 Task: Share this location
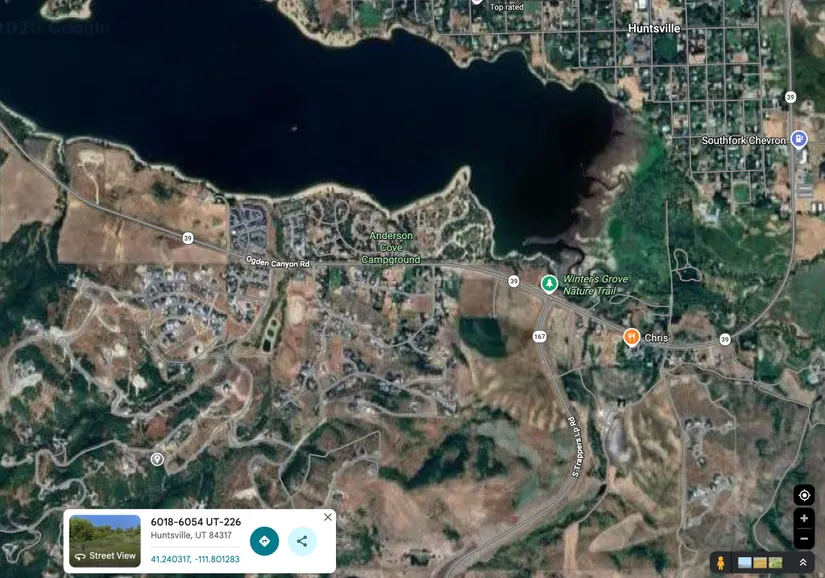point(302,541)
